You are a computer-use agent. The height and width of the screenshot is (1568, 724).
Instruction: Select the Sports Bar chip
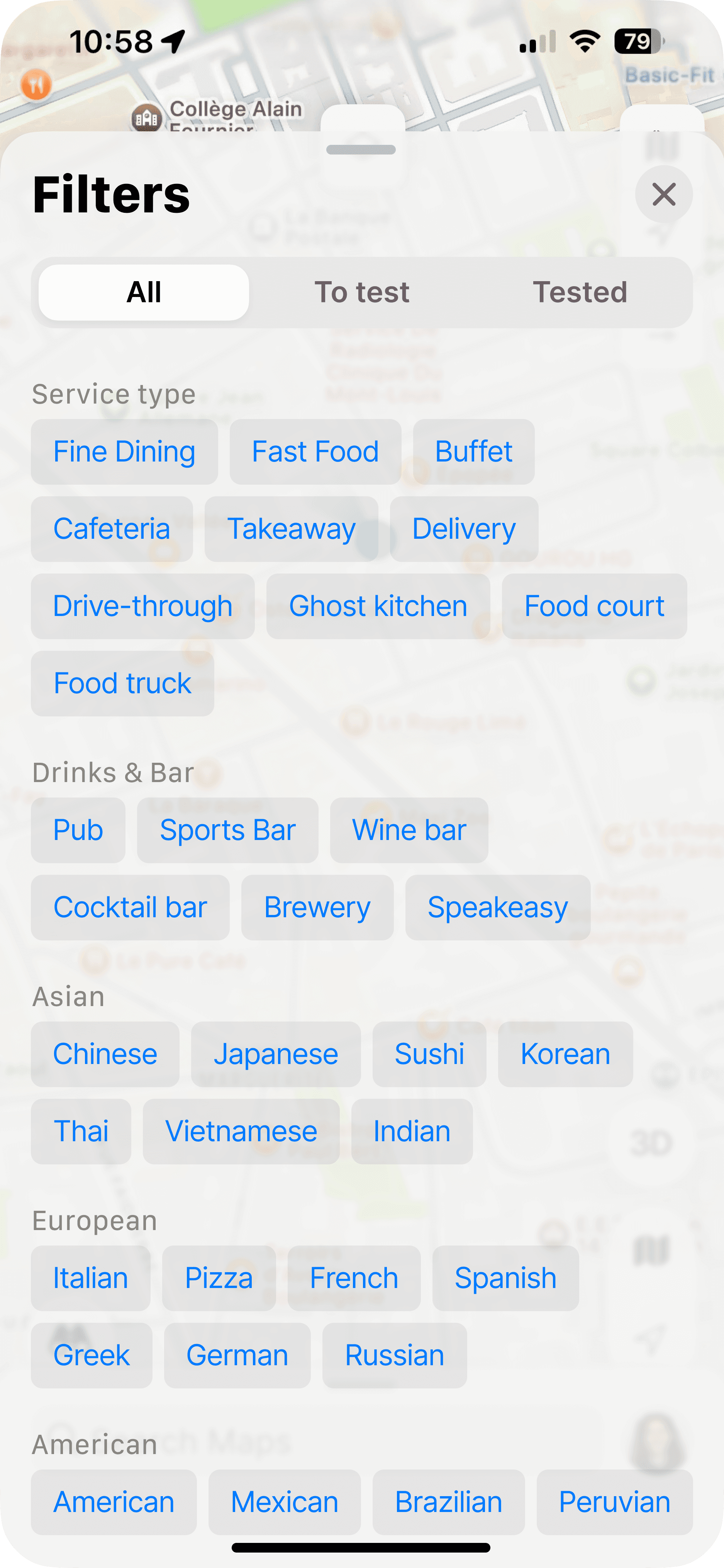coord(227,830)
